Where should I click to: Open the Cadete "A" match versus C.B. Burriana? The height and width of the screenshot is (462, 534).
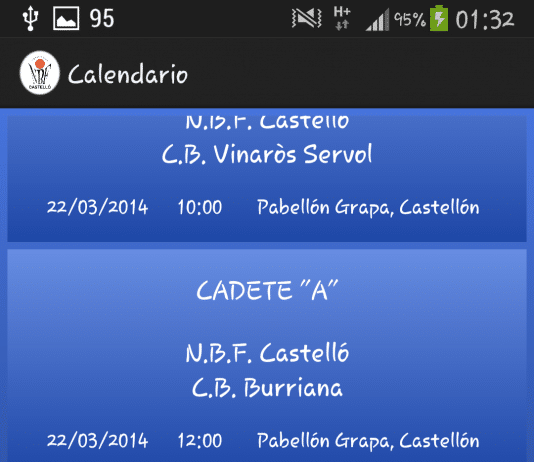point(267,355)
